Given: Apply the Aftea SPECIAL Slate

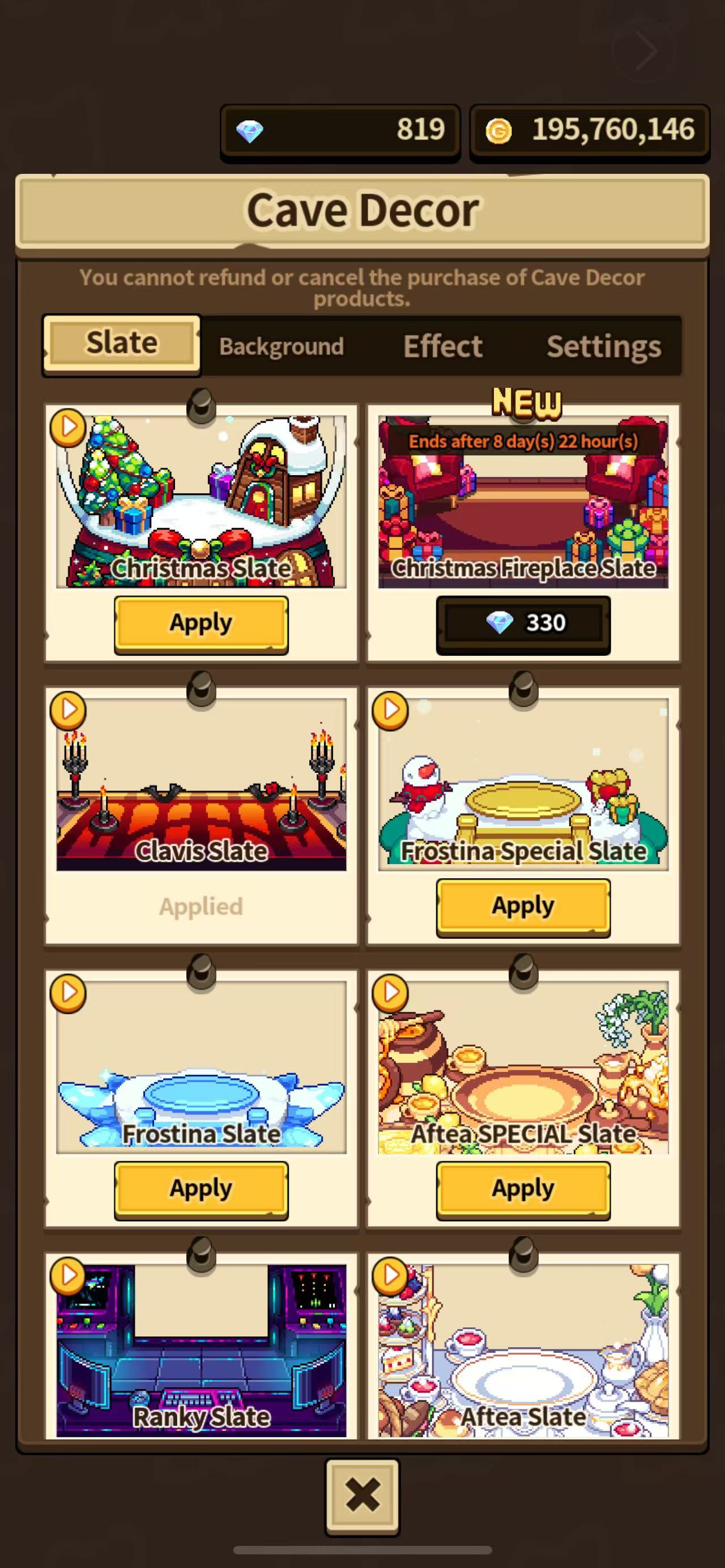Looking at the screenshot, I should (523, 1189).
